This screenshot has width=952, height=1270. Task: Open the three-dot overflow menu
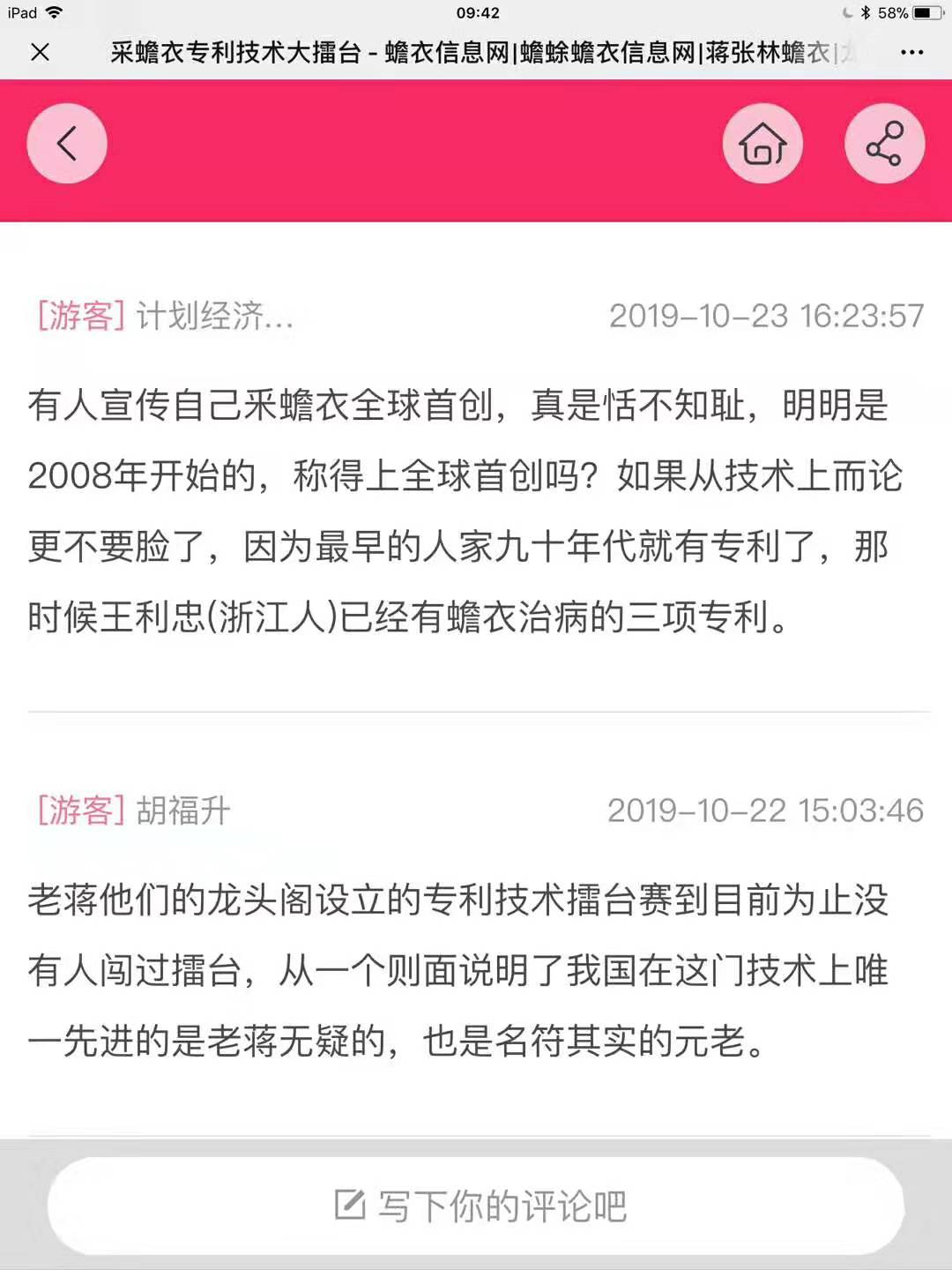pos(911,53)
